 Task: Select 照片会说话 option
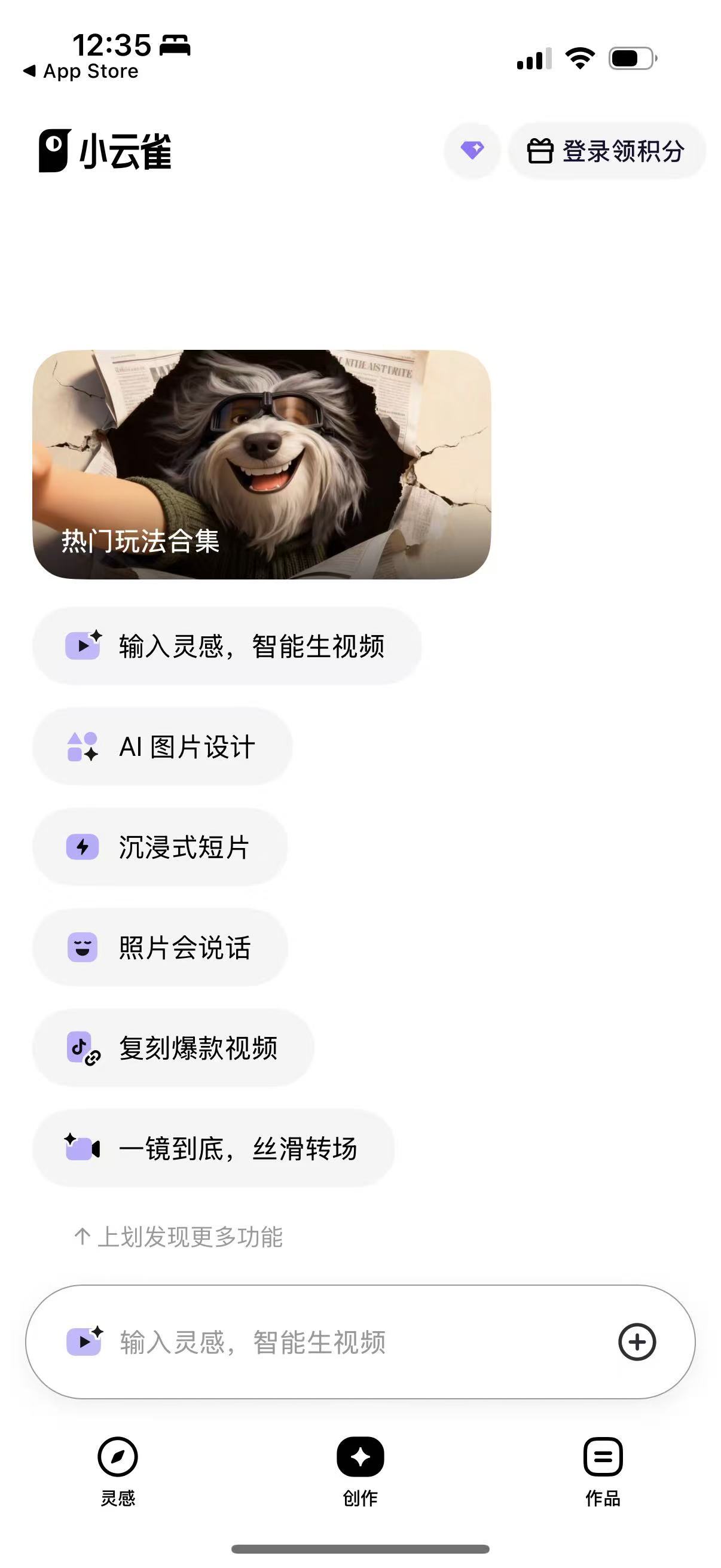coord(160,947)
